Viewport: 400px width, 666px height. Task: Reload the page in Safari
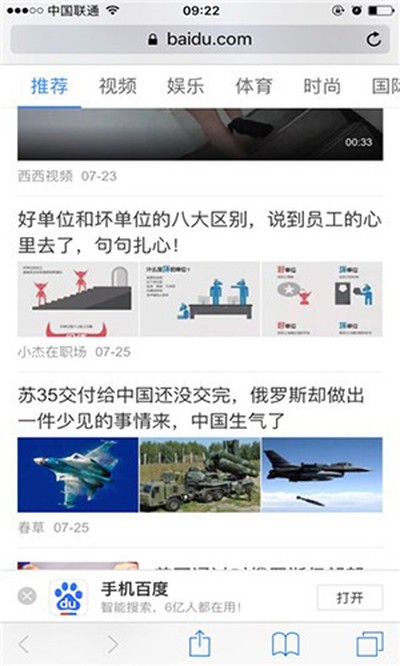(374, 40)
